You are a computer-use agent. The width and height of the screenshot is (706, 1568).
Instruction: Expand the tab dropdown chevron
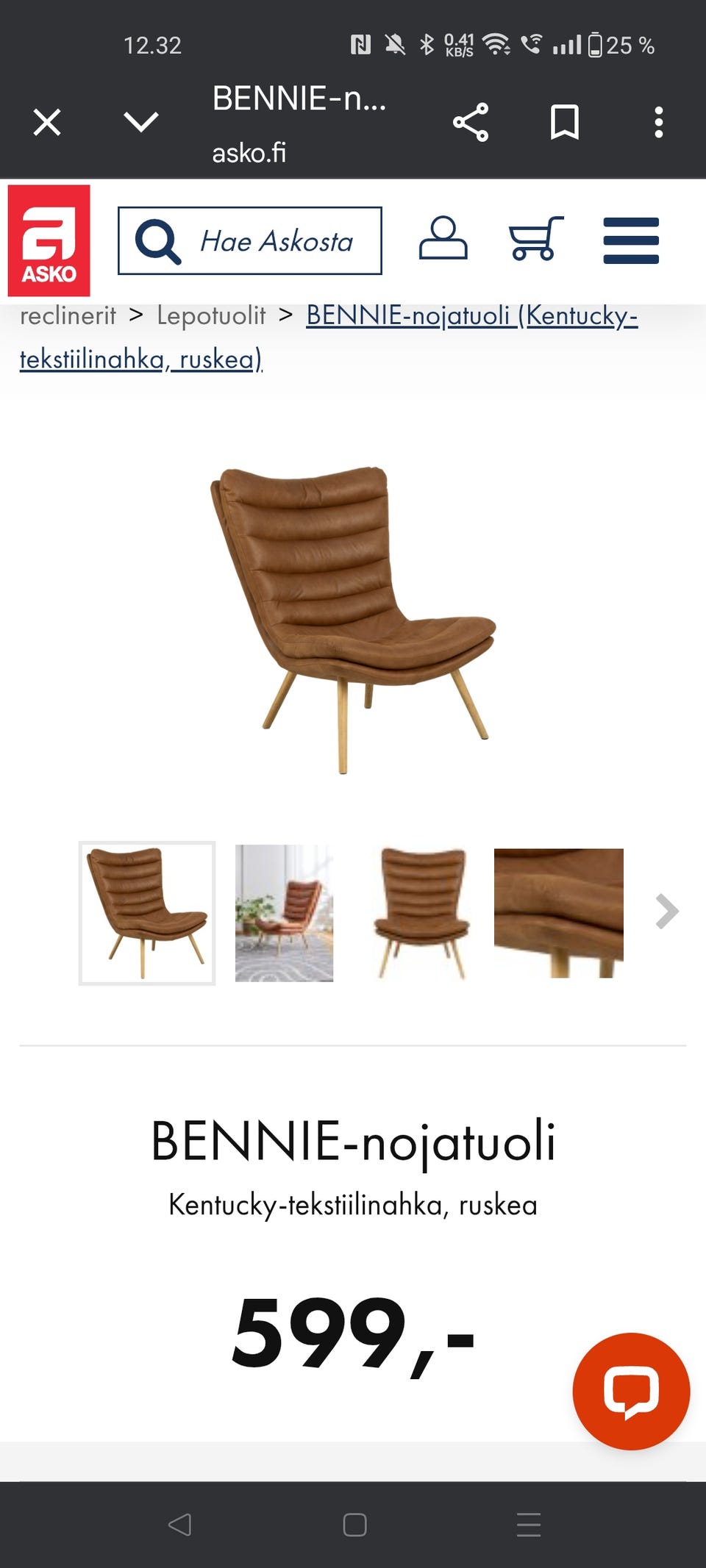[141, 122]
